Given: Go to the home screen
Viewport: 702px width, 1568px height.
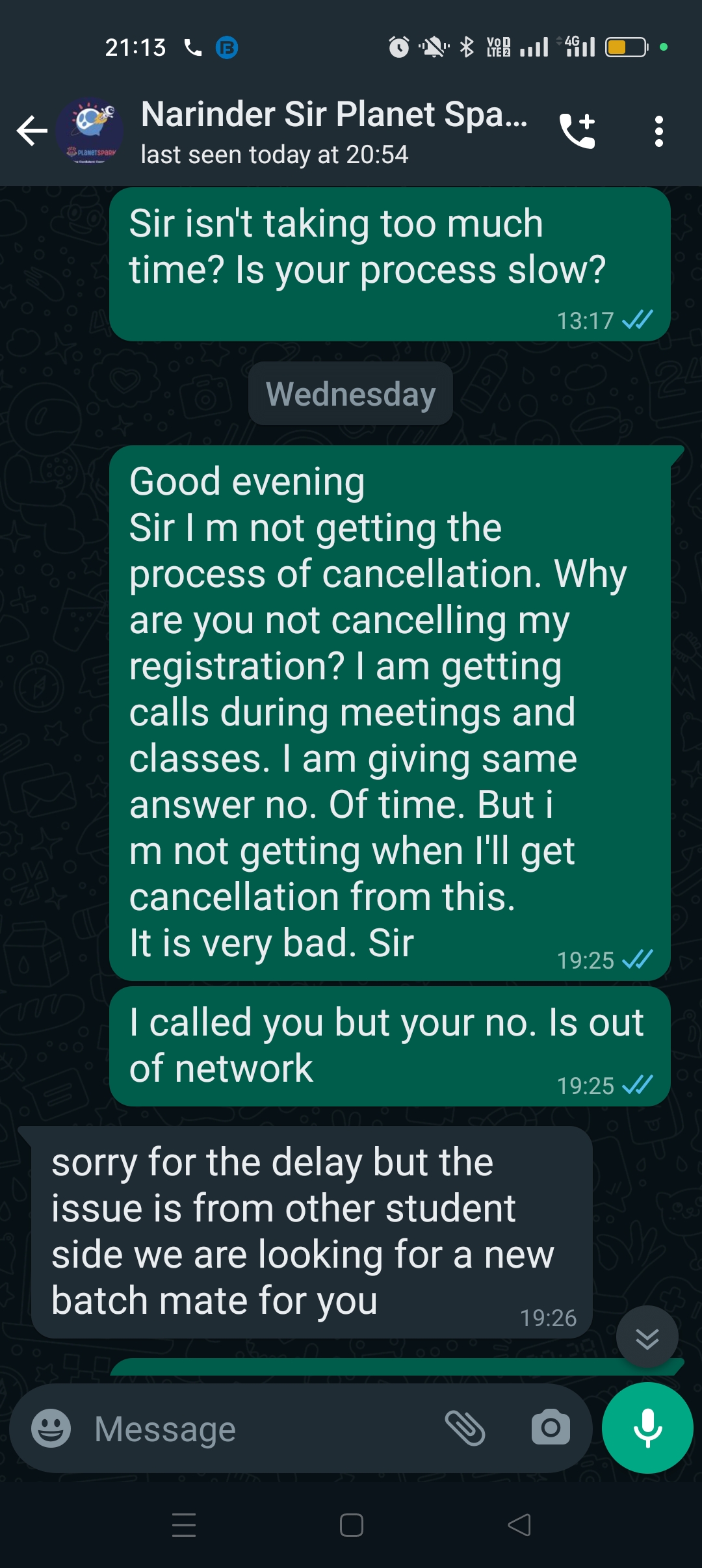Looking at the screenshot, I should tap(351, 1524).
